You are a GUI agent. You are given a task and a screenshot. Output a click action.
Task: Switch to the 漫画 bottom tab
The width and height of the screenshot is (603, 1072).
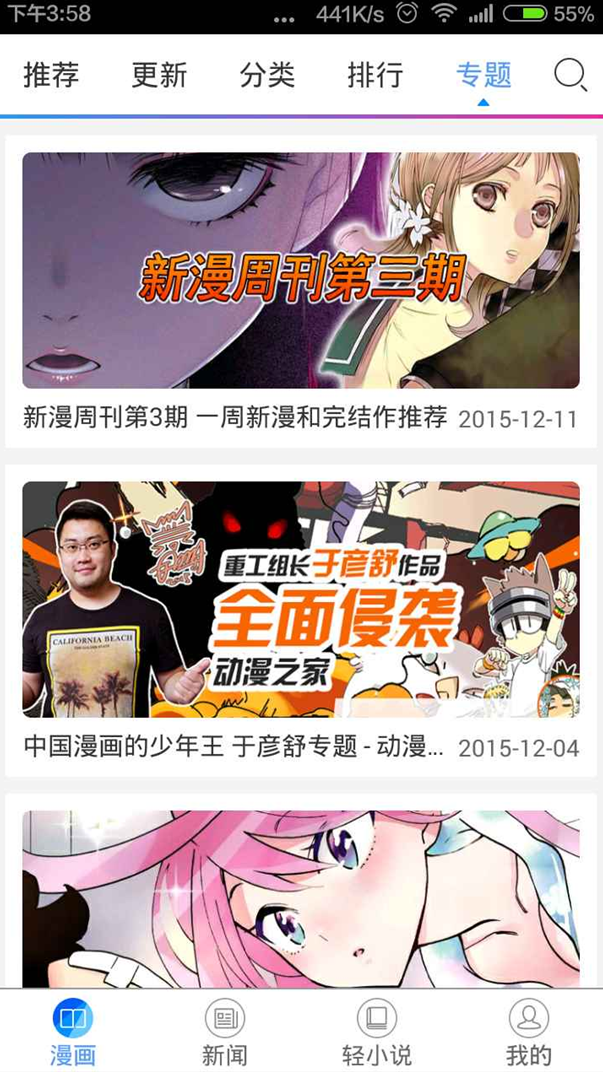[x=73, y=1032]
